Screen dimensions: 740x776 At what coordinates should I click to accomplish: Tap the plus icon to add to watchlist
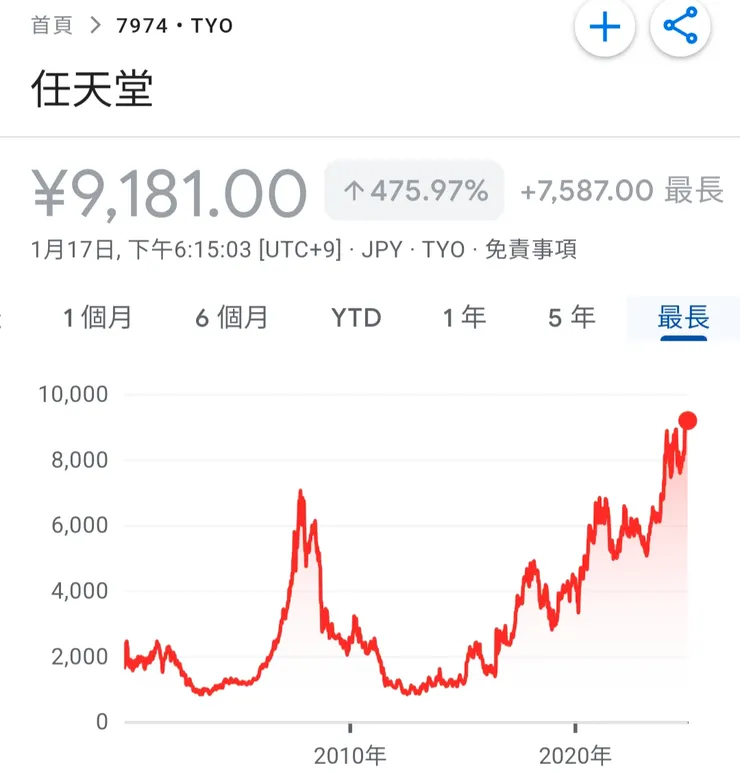(x=604, y=28)
